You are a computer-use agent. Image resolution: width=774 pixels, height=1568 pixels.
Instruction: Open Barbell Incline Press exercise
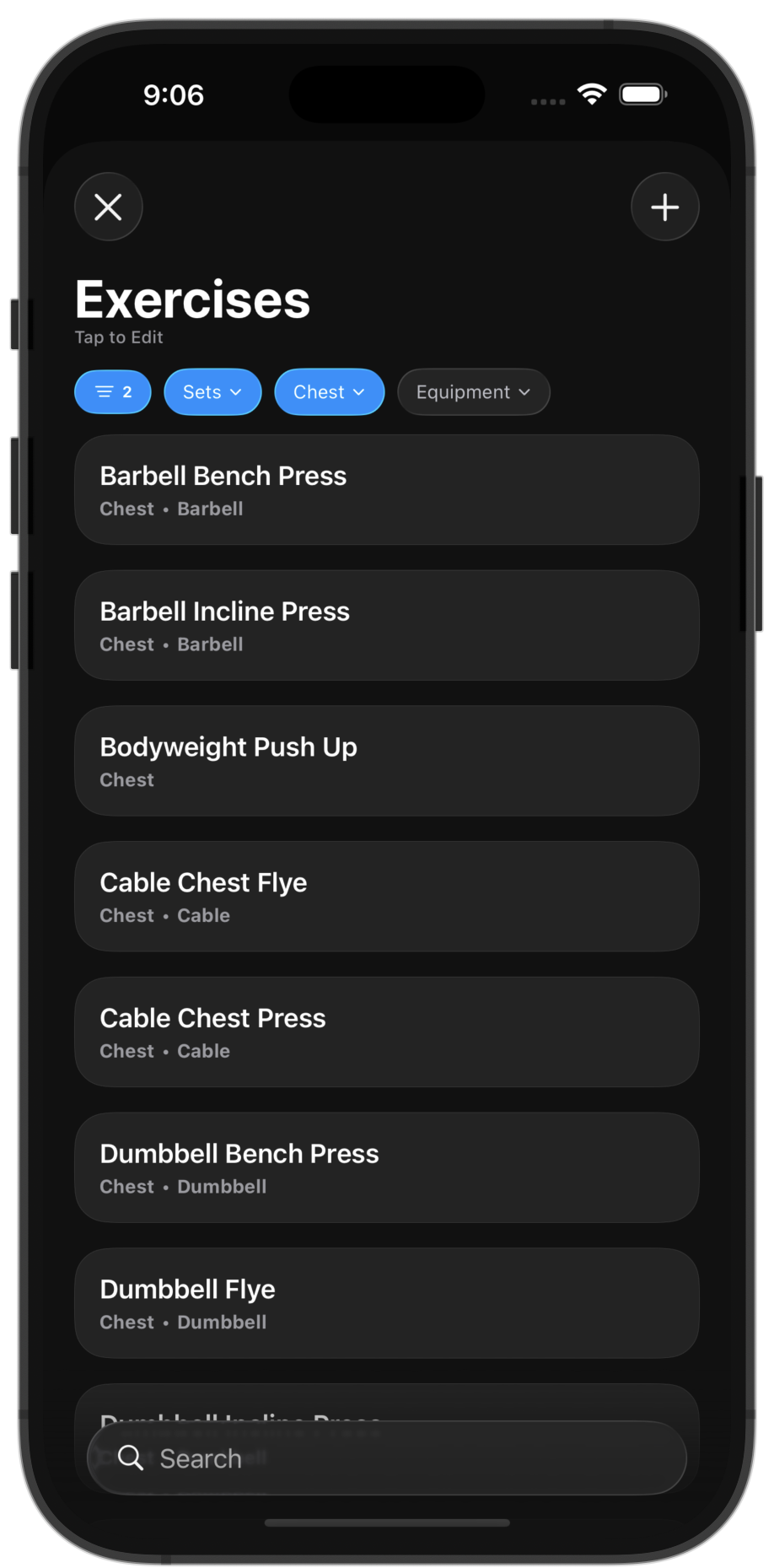coord(386,626)
